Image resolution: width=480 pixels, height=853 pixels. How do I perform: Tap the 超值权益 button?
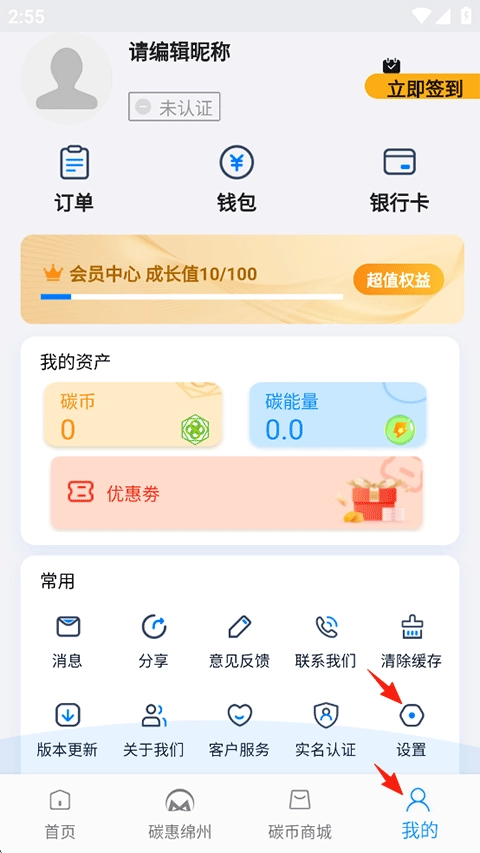(x=398, y=280)
